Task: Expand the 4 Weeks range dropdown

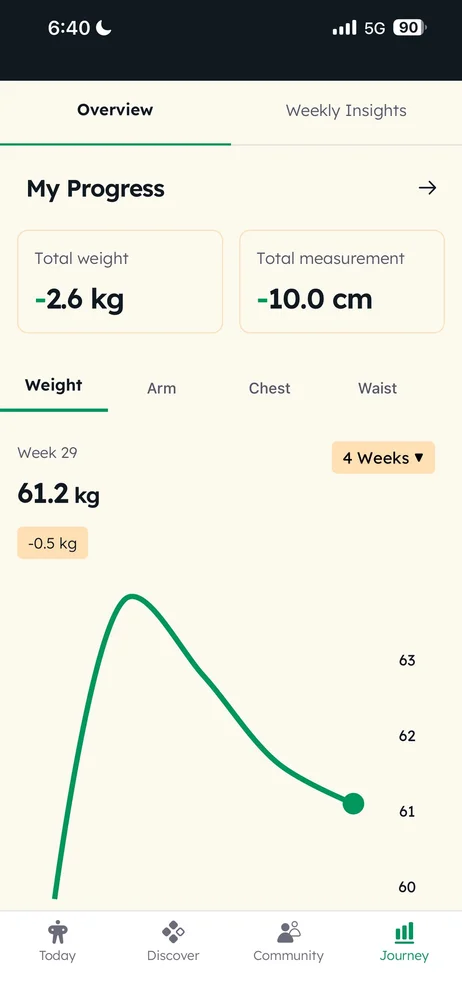Action: pos(384,457)
